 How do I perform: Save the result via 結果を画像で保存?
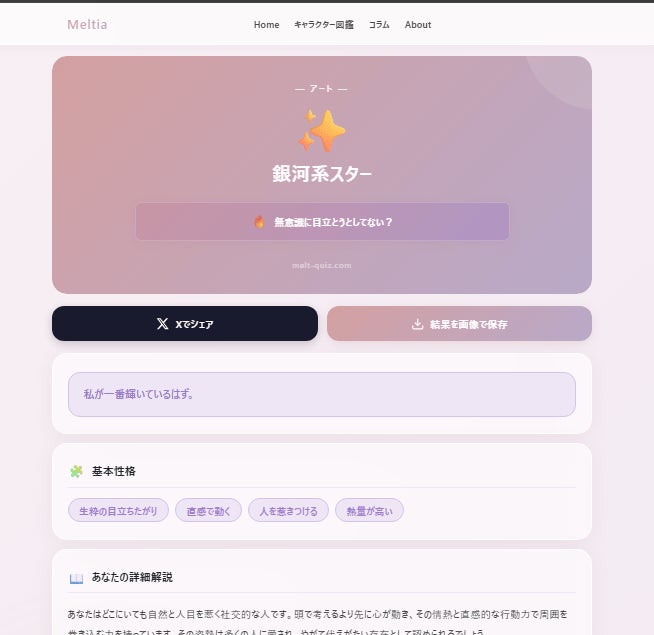(459, 324)
